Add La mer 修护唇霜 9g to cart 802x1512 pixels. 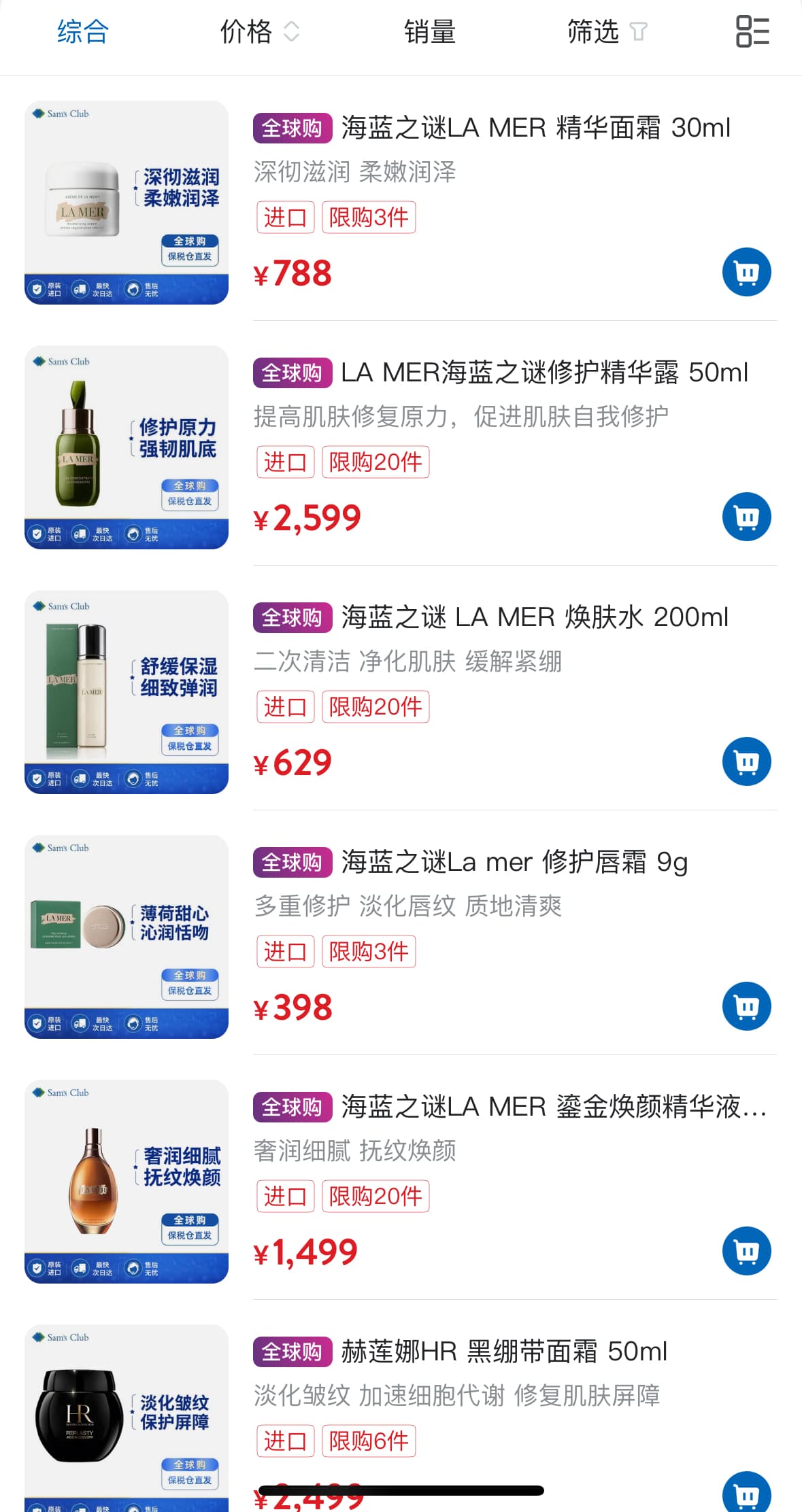point(746,1006)
